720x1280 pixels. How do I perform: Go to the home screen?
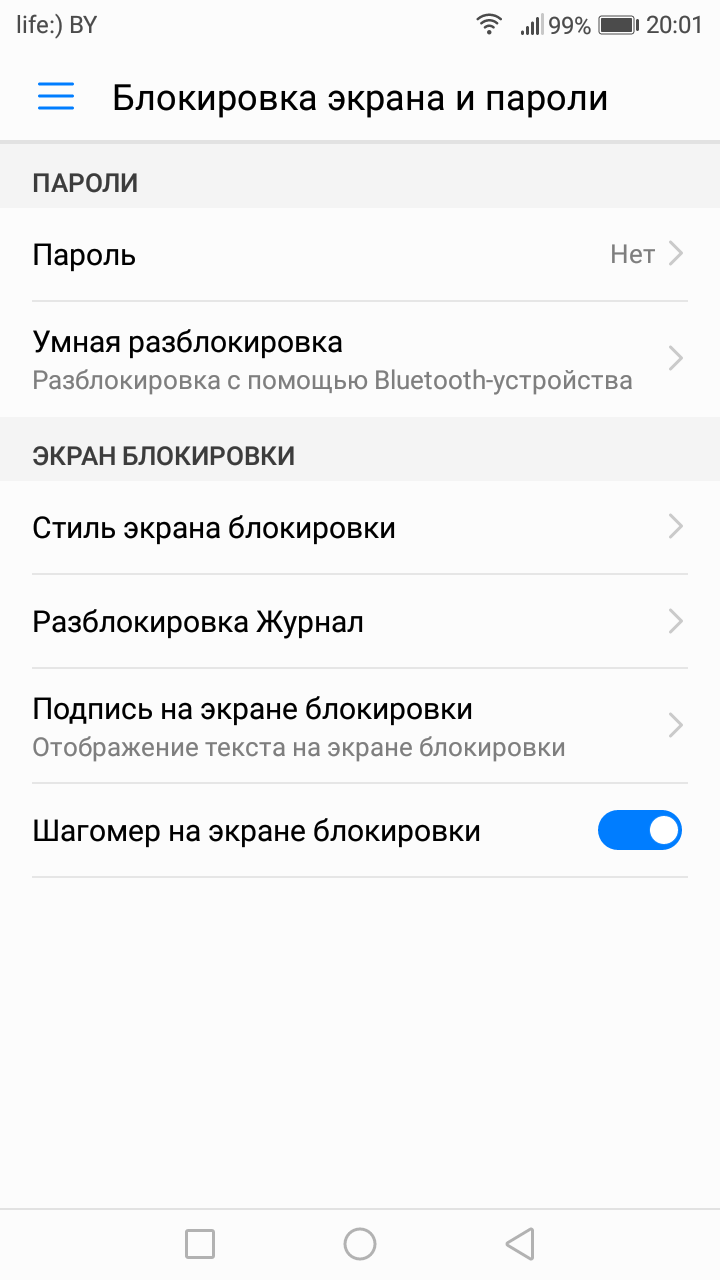click(360, 1244)
